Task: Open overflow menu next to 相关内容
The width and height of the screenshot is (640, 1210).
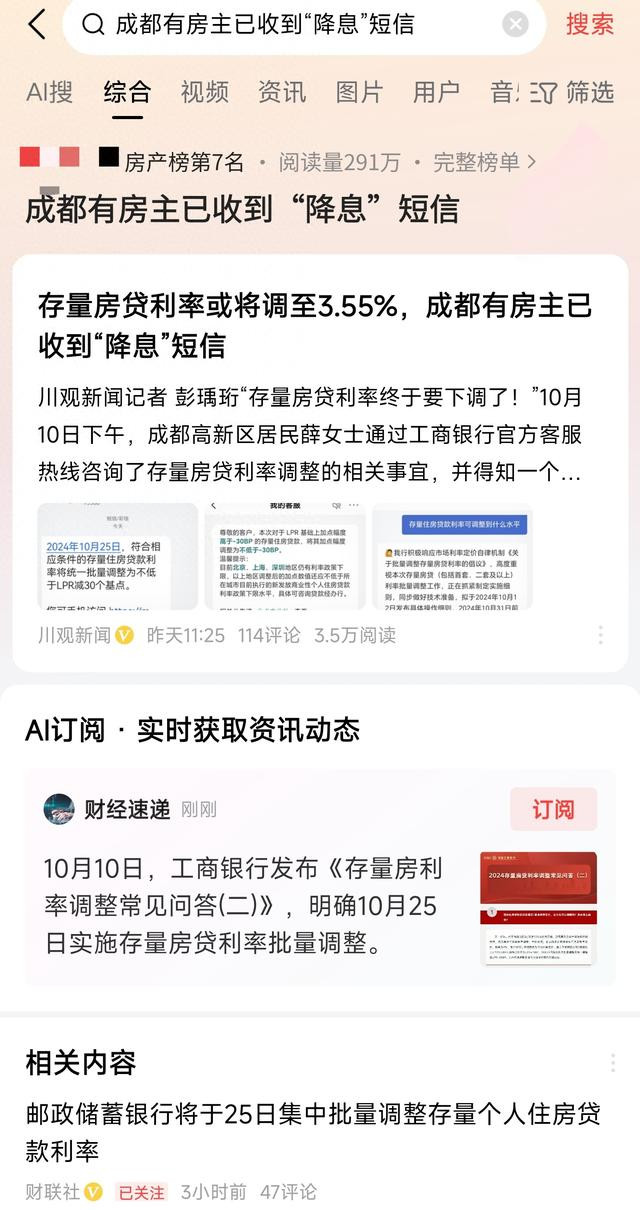Action: click(612, 1062)
